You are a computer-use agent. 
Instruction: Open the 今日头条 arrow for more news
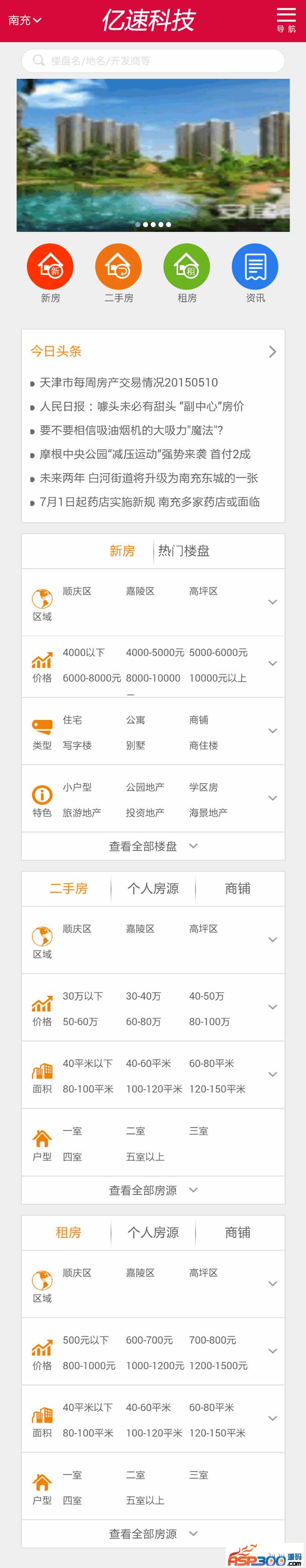coord(273,351)
